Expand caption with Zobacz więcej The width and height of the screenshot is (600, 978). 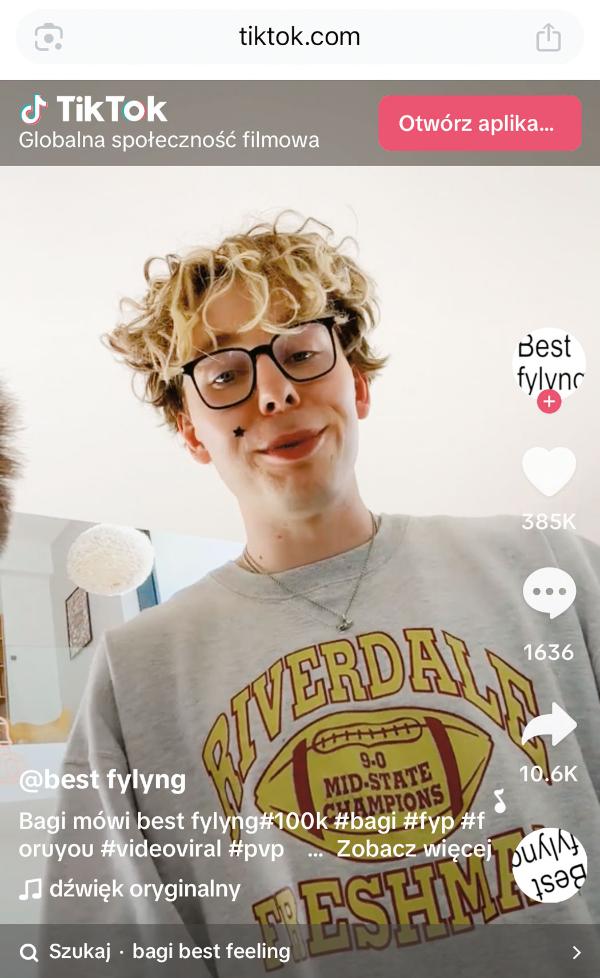tap(414, 849)
